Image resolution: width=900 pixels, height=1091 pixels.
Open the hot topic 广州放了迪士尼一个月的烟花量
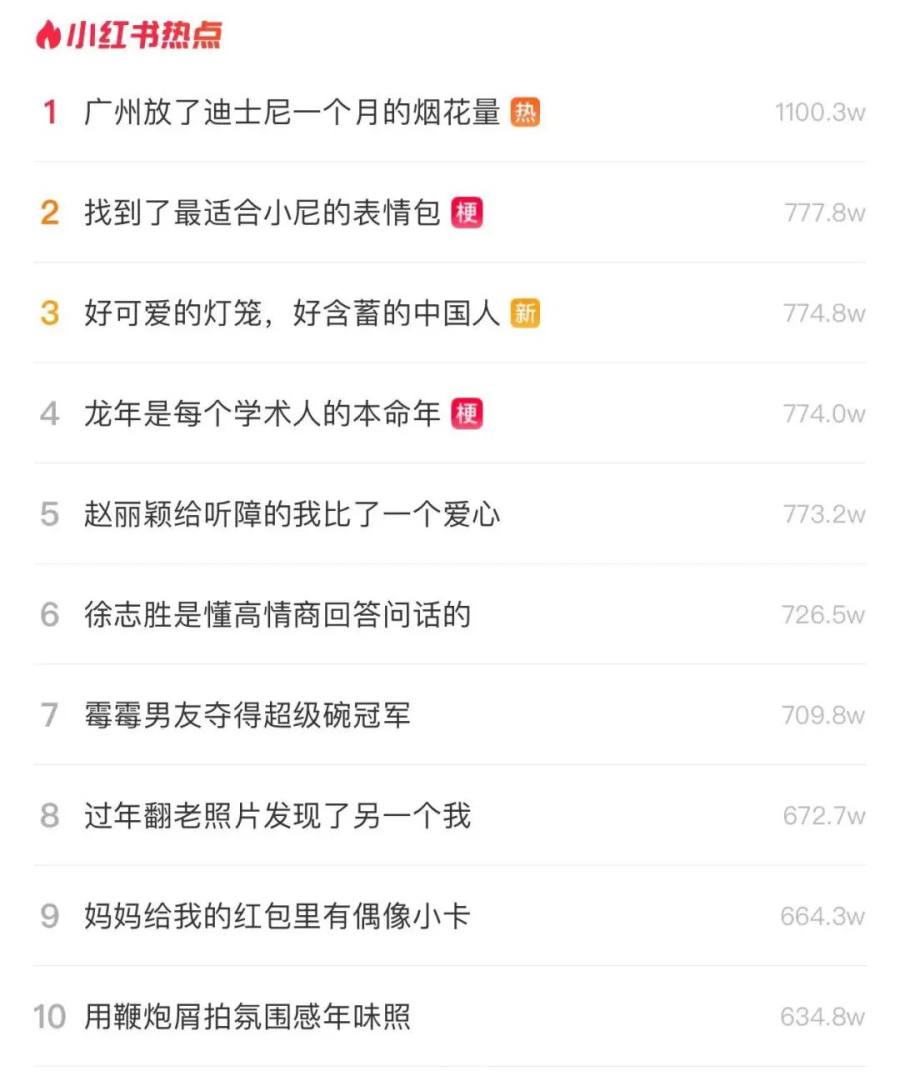pos(292,113)
